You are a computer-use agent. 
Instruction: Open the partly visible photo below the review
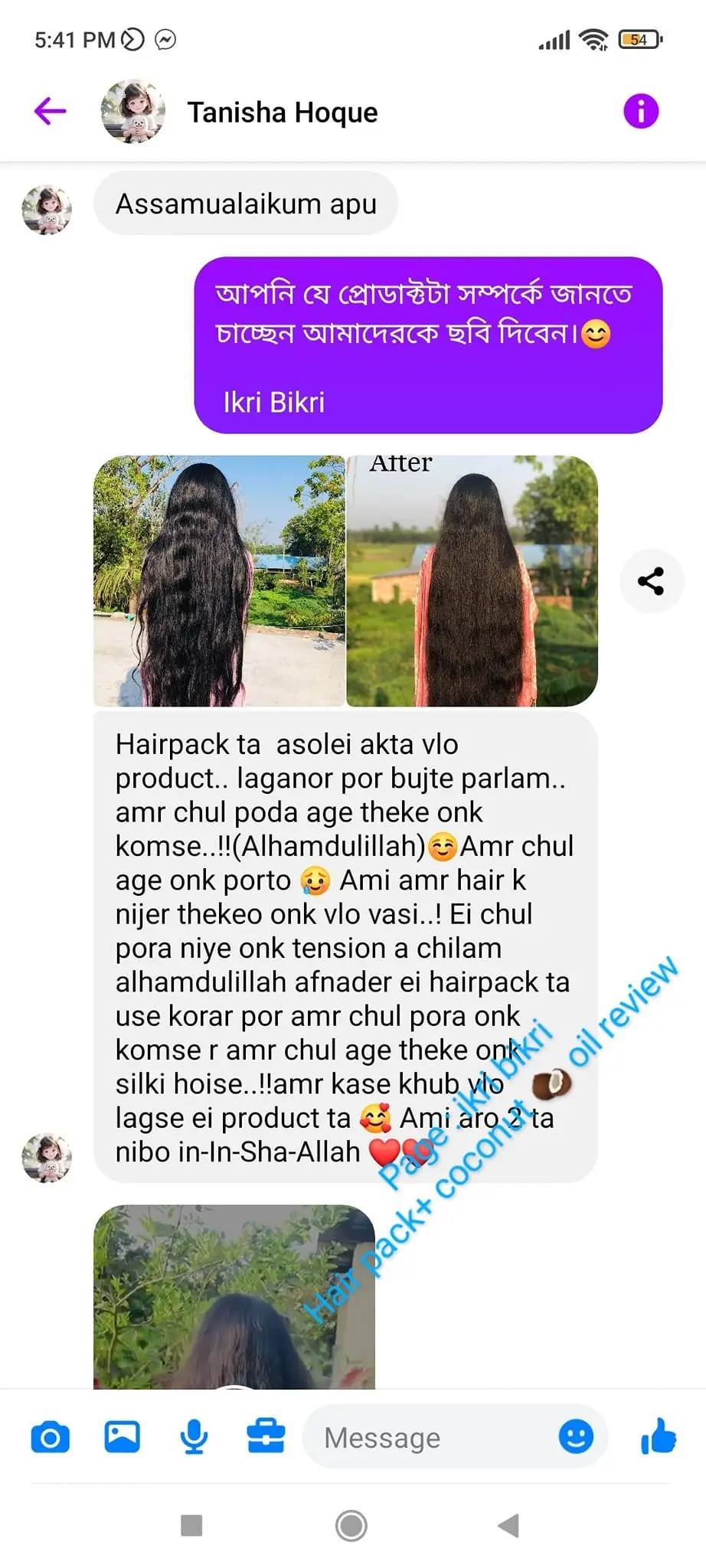[x=234, y=1296]
